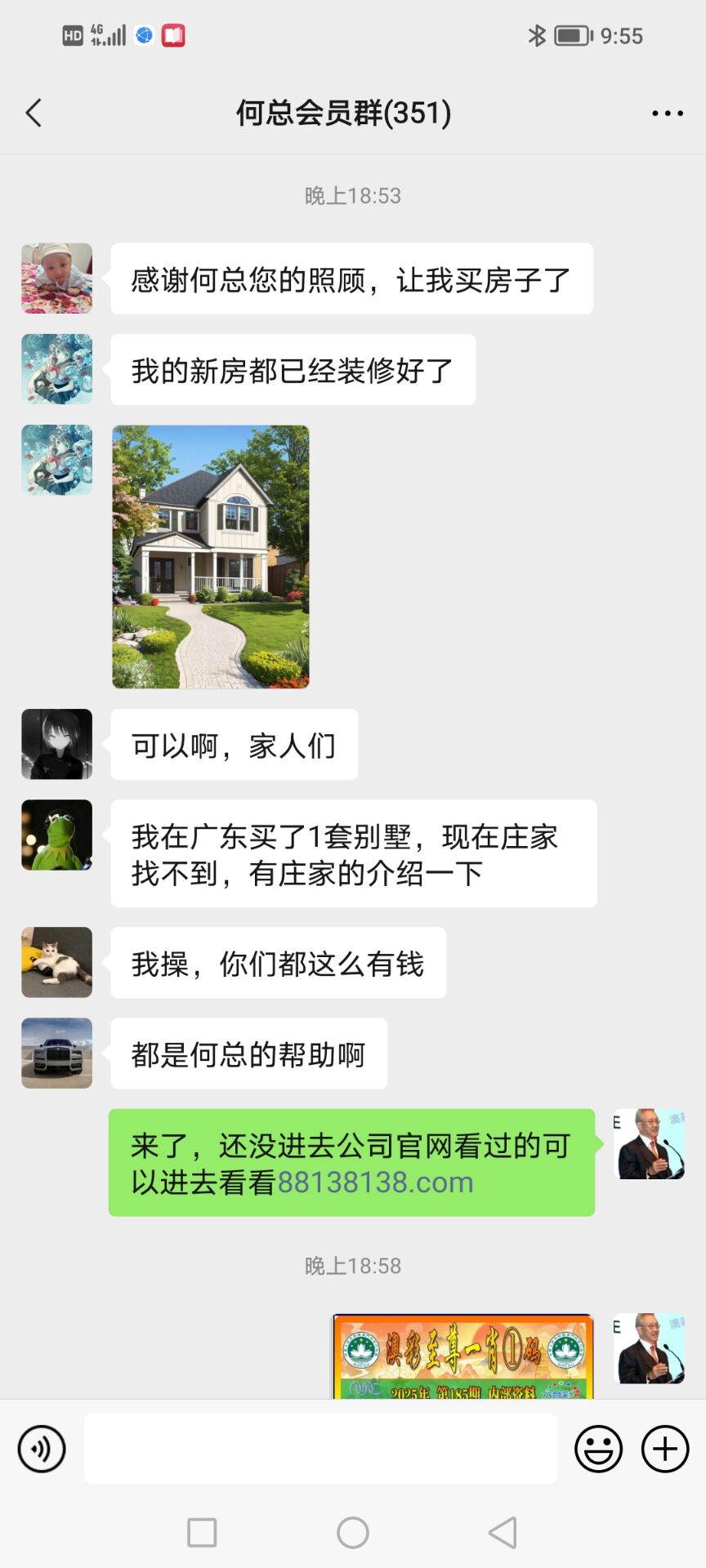View the baby avatar sender's profile
The width and height of the screenshot is (706, 1568).
(x=56, y=278)
